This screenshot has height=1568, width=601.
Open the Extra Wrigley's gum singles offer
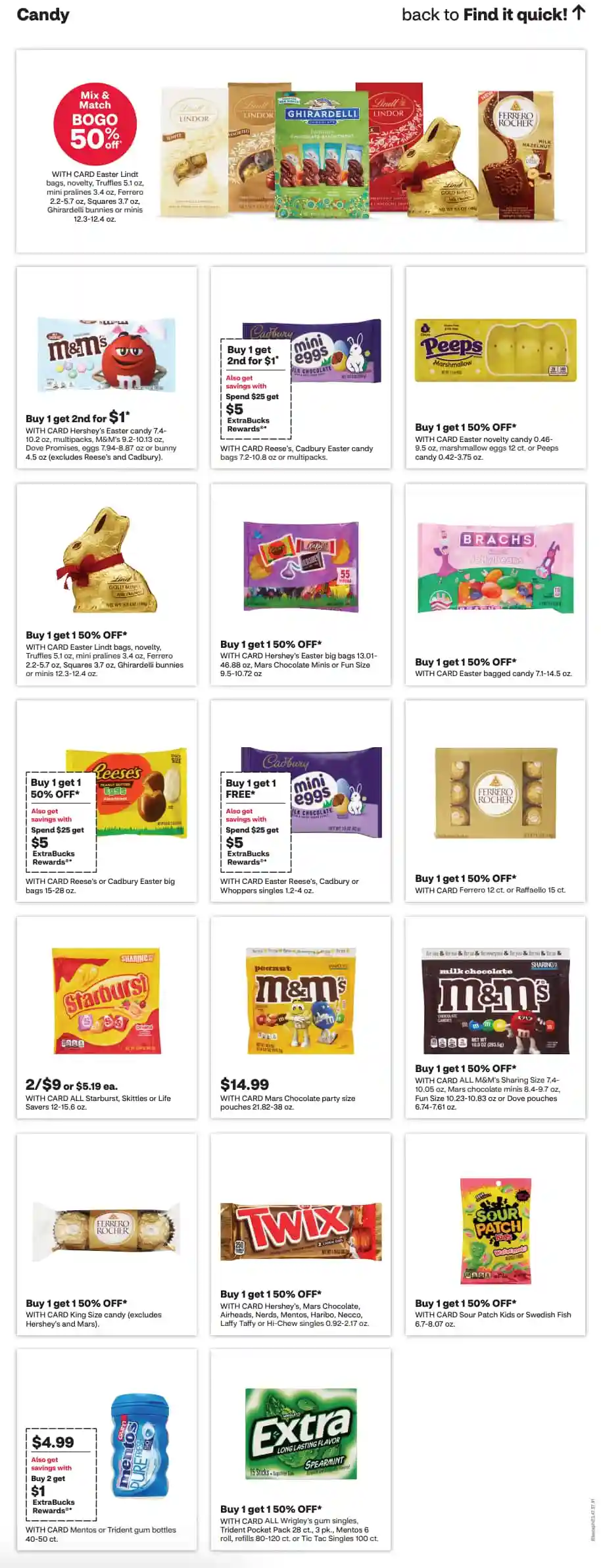pos(300,1449)
